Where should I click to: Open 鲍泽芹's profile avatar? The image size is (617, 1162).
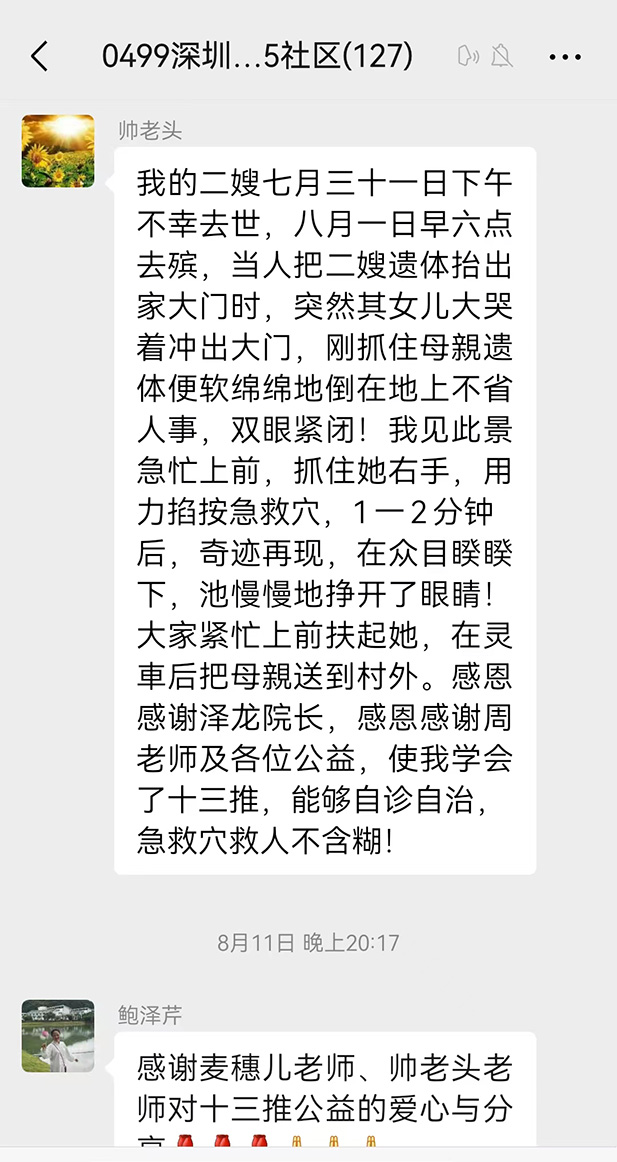tap(58, 1036)
